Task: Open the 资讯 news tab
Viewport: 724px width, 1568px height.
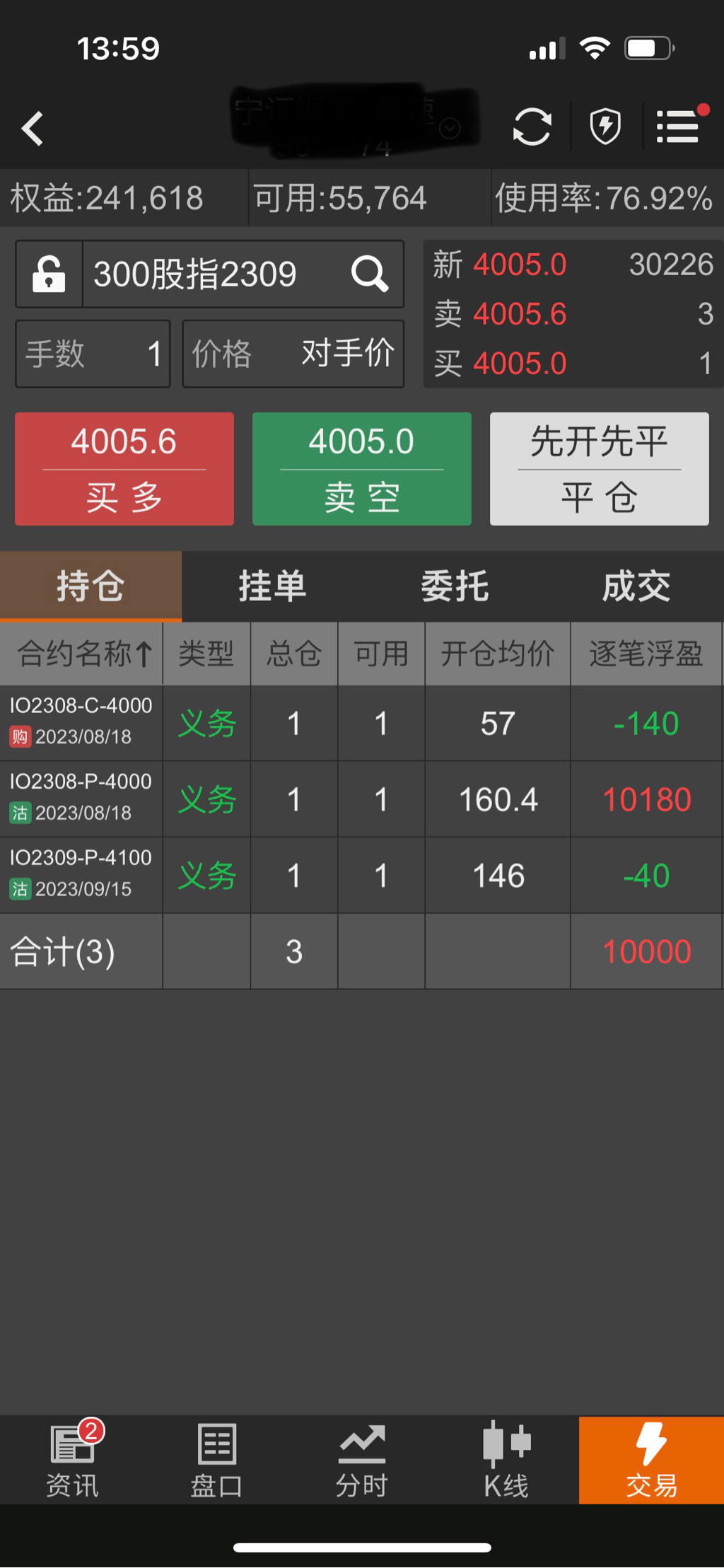Action: tap(72, 1460)
